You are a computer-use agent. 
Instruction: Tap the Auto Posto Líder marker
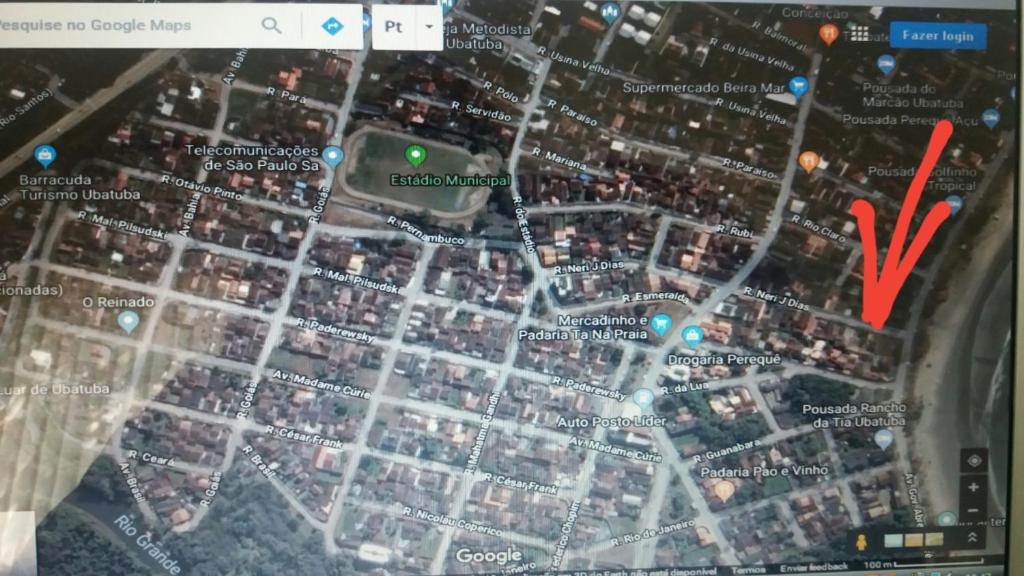point(643,399)
